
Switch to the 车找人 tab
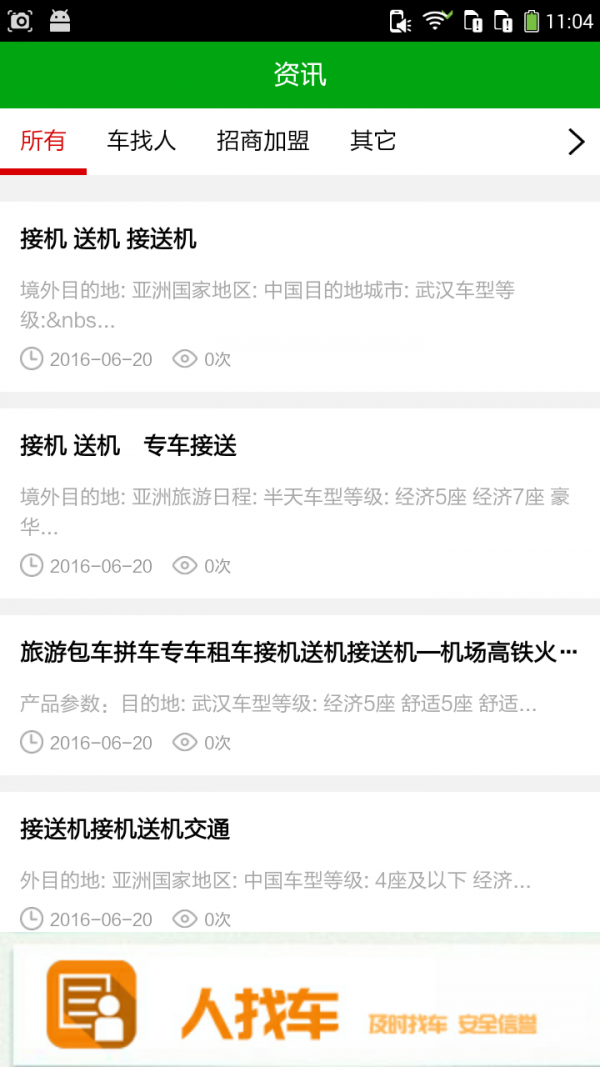pyautogui.click(x=141, y=141)
